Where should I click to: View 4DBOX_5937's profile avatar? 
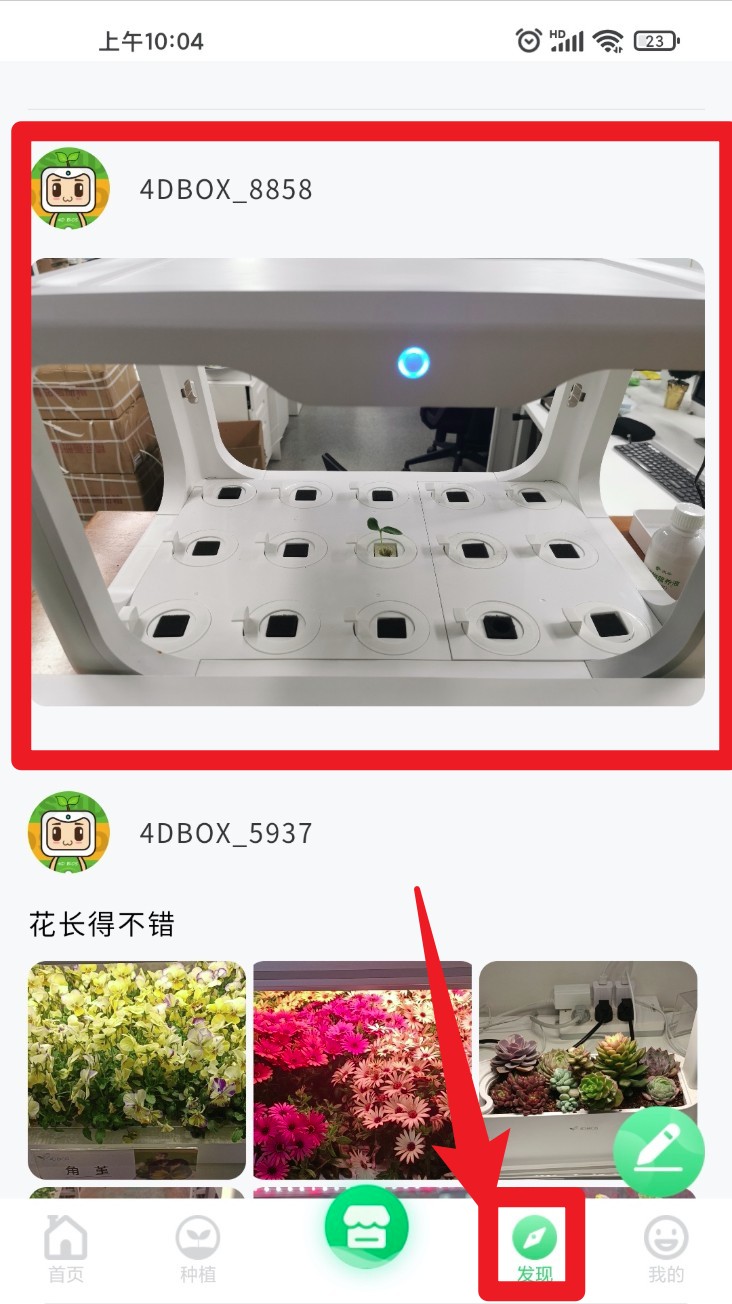tap(69, 832)
